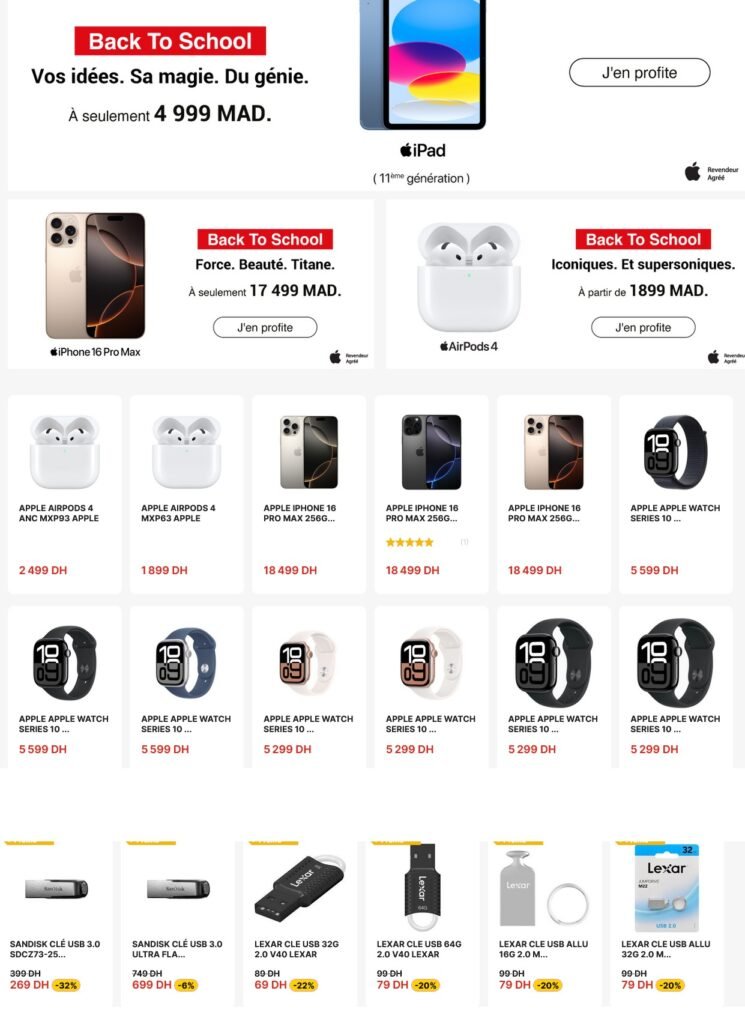745x1024 pixels.
Task: Select the Apple Watch Series 10 with loop band
Action: 675,490
